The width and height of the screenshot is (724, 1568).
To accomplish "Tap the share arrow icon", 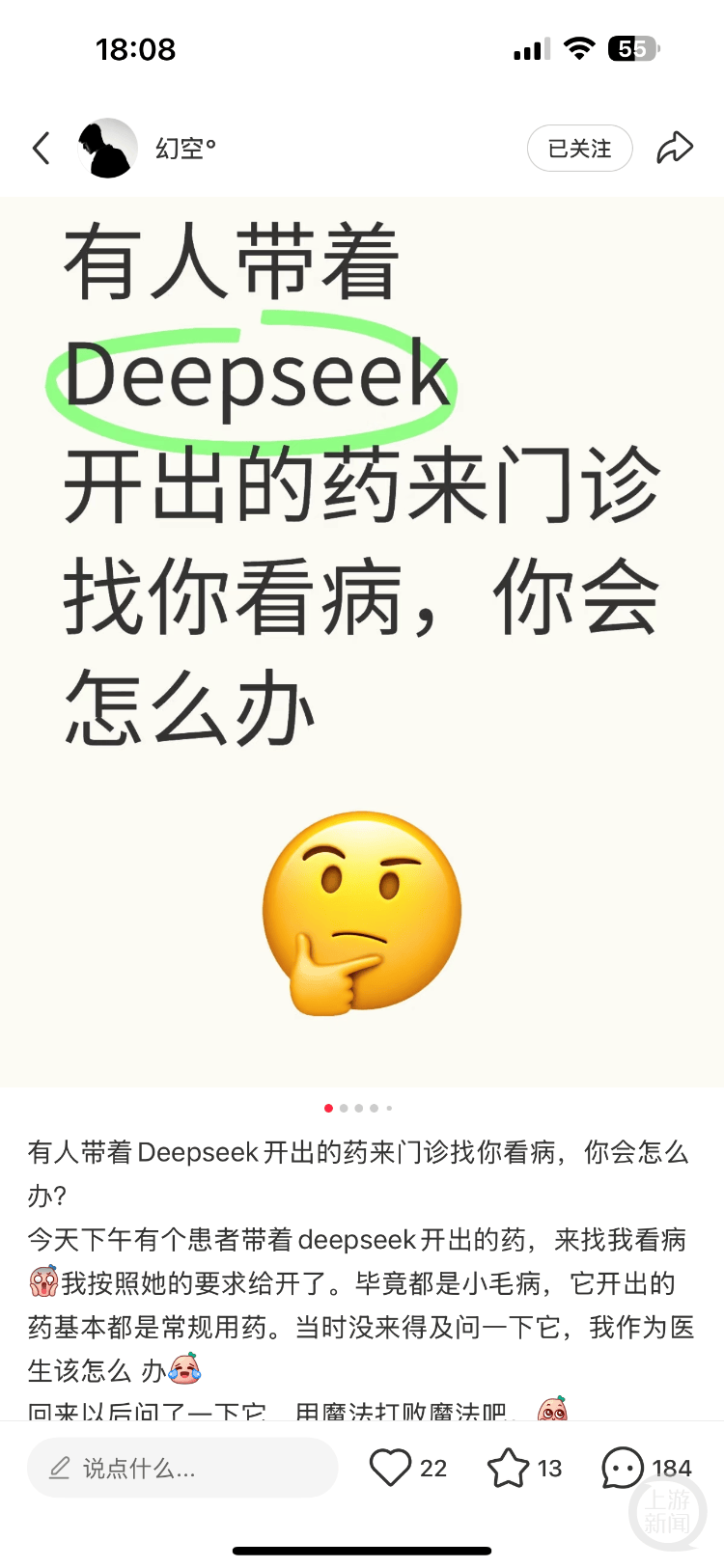I will click(675, 148).
